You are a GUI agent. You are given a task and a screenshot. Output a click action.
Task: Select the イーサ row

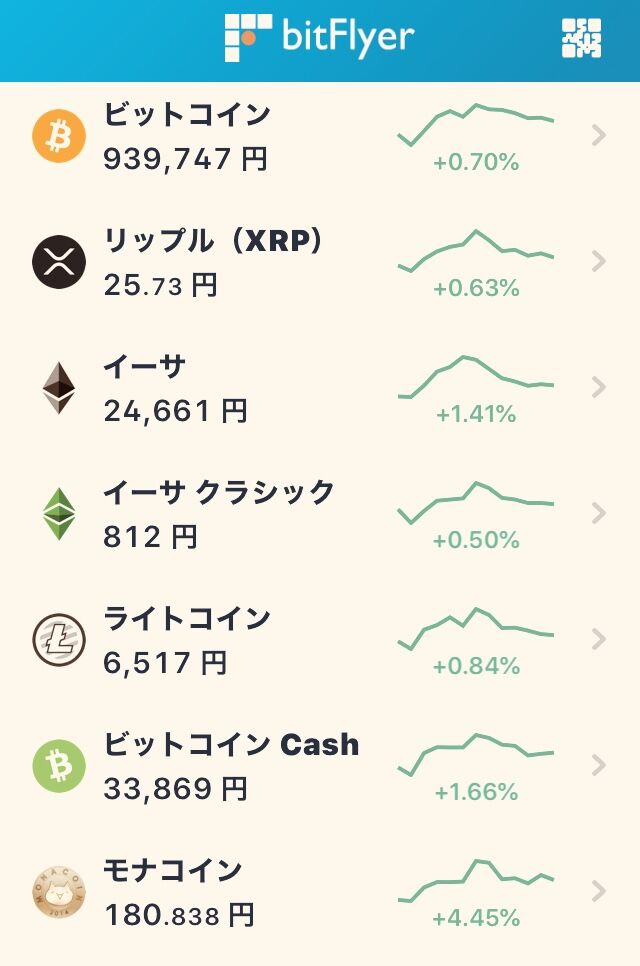point(320,388)
